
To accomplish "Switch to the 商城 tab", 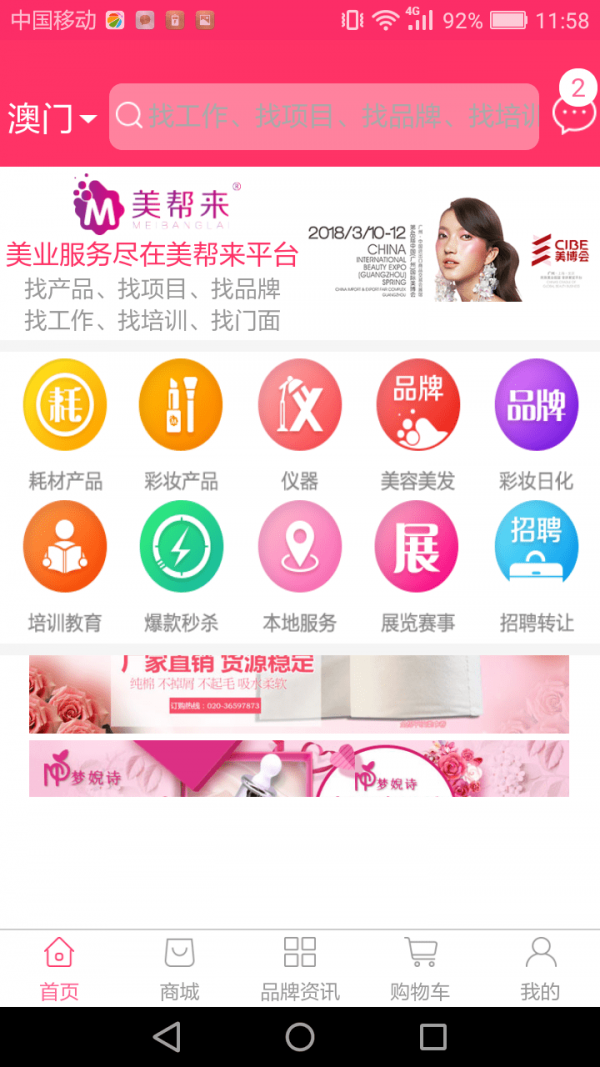I will [x=180, y=968].
